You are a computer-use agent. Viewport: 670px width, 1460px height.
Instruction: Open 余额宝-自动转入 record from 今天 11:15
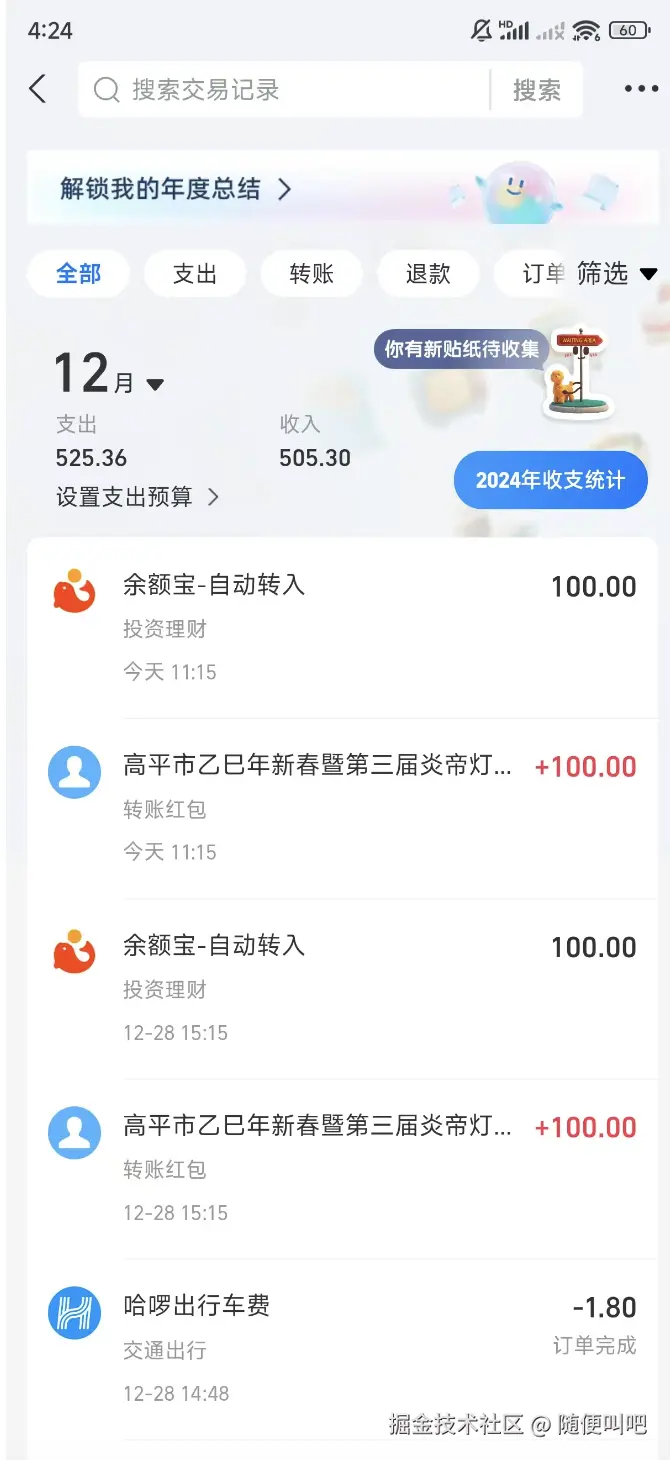pos(342,627)
